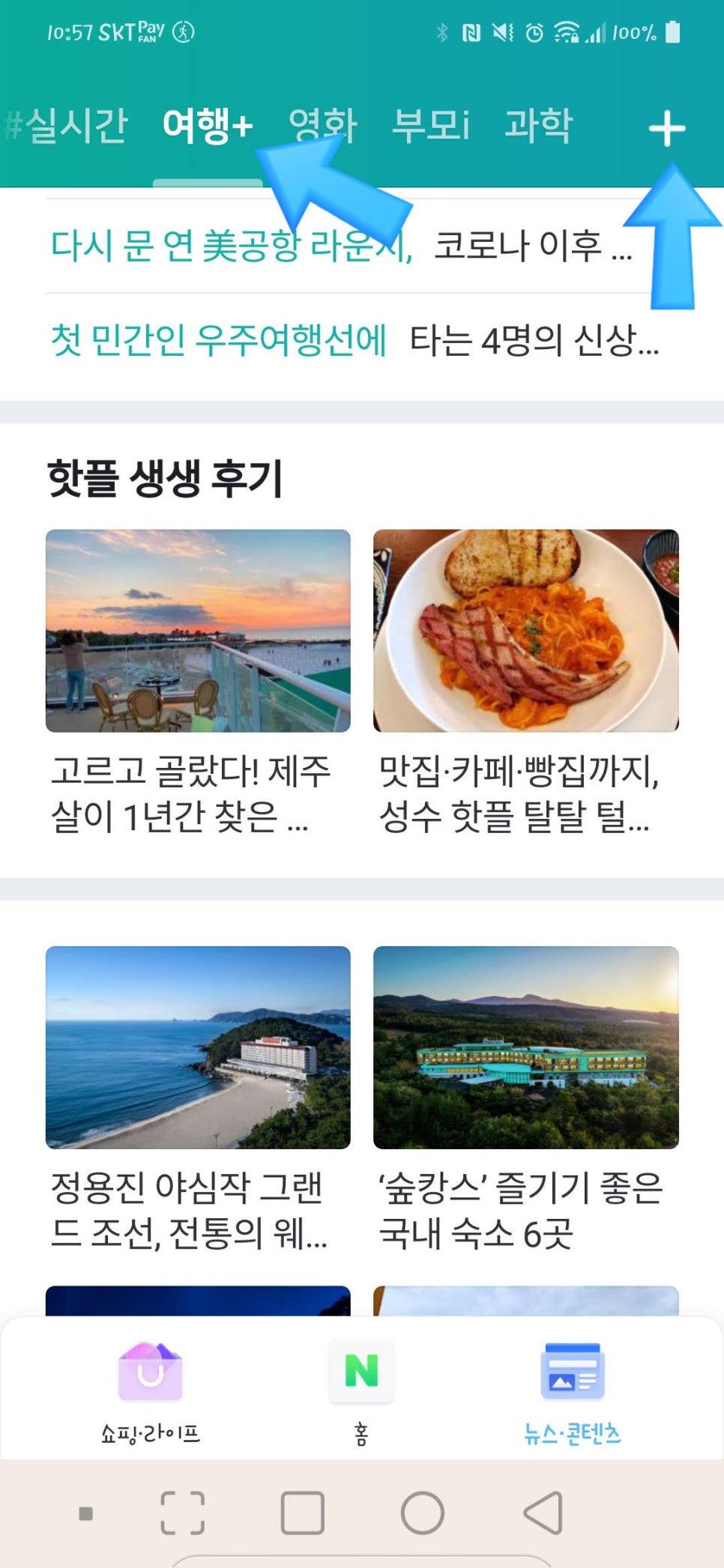Screen dimensions: 724x1568
Task: Select the 뉴스·콘텐츠 bottom tab
Action: (573, 1390)
